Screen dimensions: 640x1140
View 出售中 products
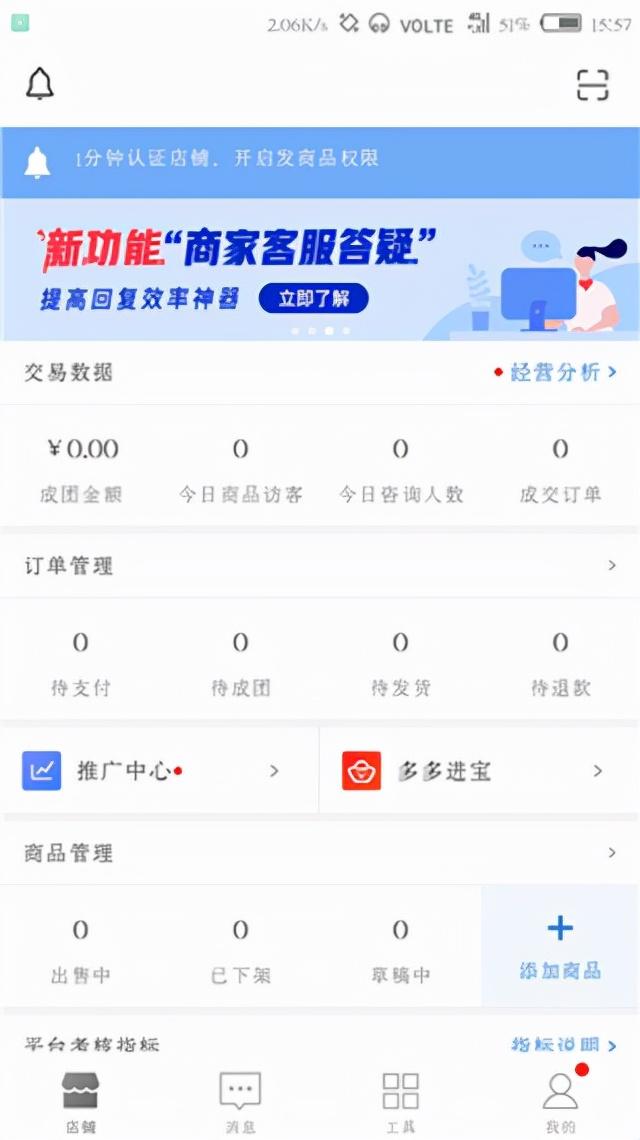[80, 948]
